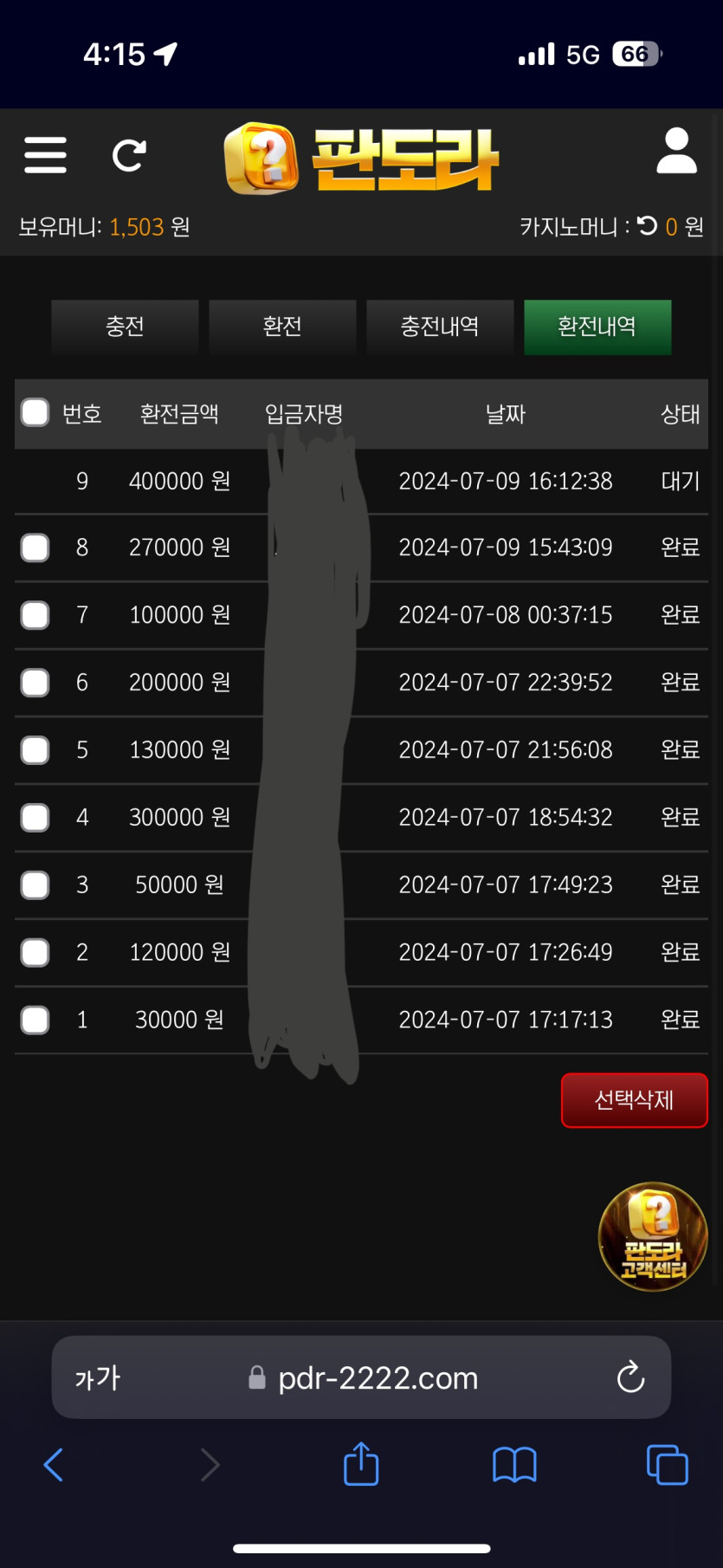Tick the checkbox for 130000 원 entry

(35, 750)
